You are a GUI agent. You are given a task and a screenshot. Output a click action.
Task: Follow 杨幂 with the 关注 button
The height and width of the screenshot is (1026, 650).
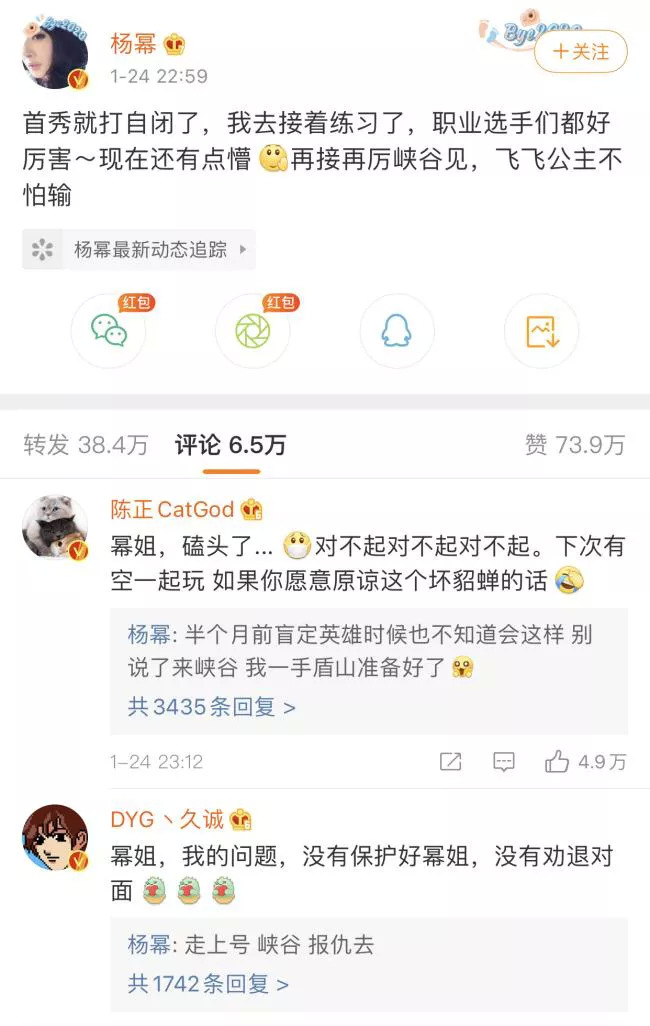tap(580, 52)
